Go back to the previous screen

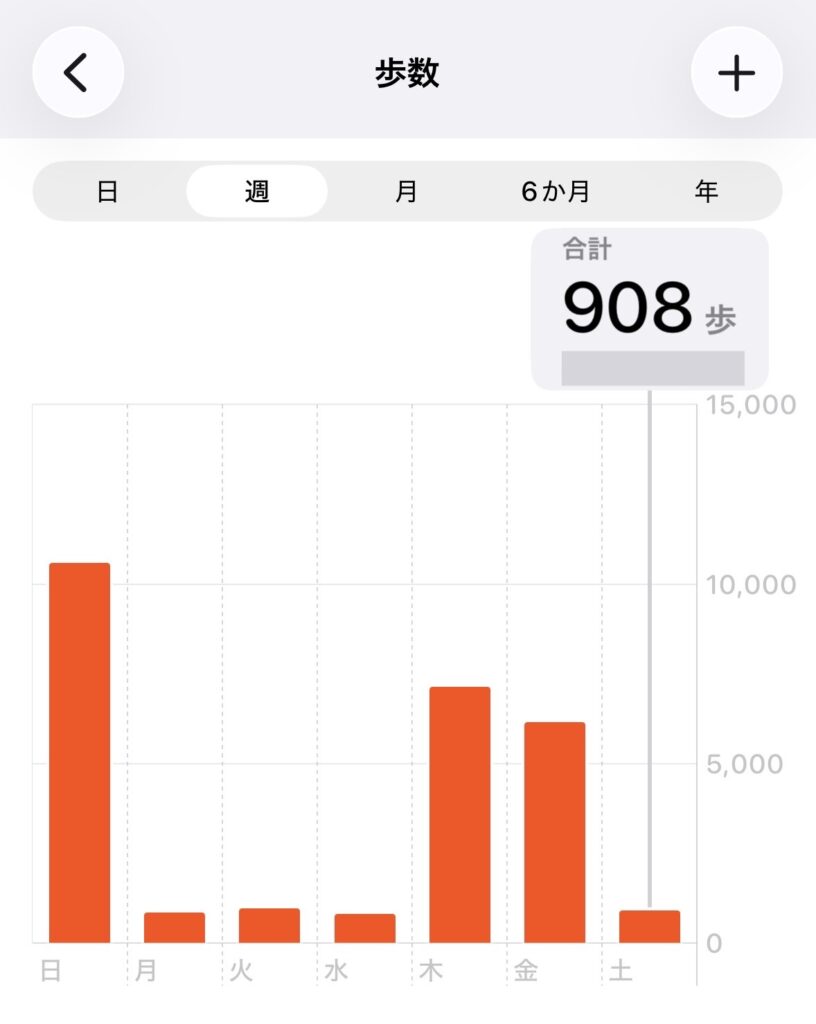click(78, 73)
